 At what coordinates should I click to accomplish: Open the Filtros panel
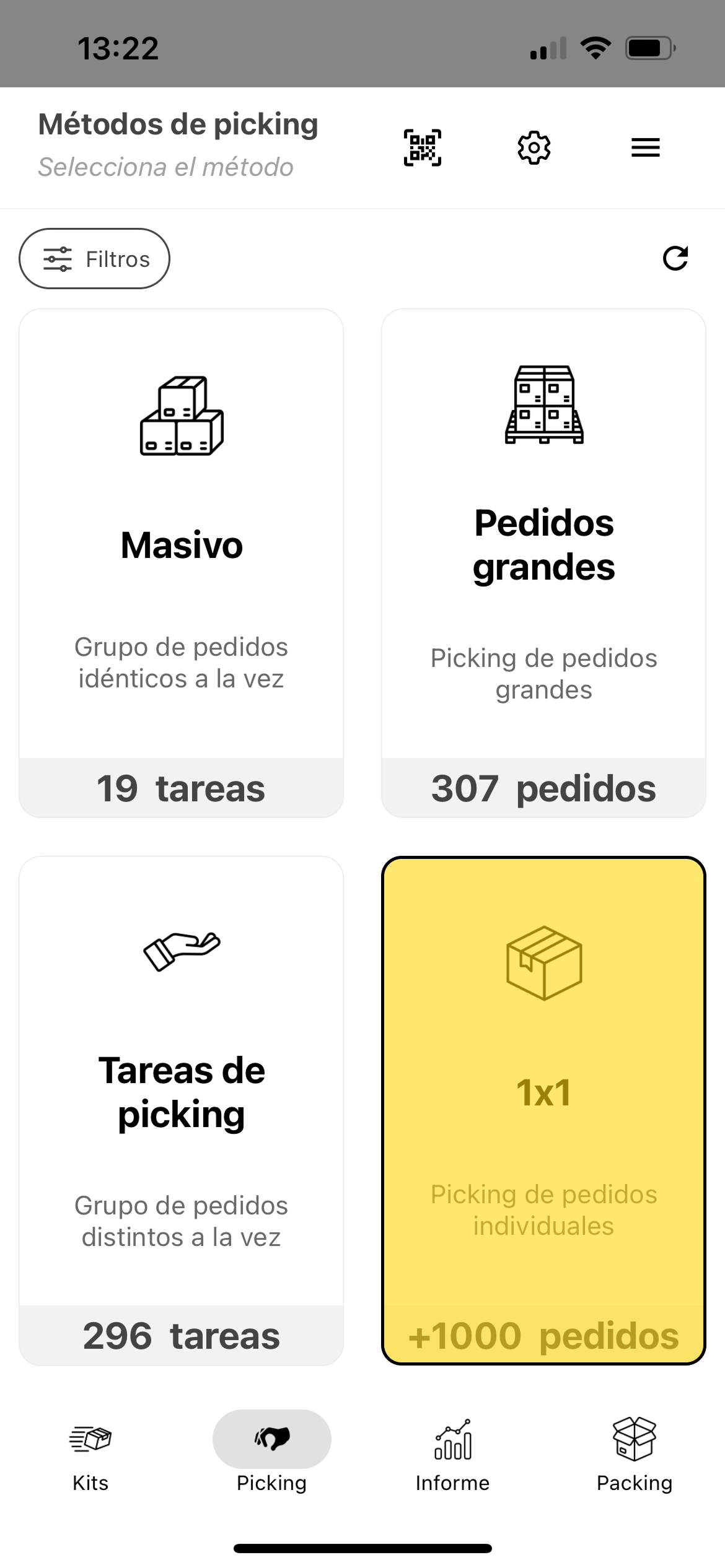(x=94, y=258)
